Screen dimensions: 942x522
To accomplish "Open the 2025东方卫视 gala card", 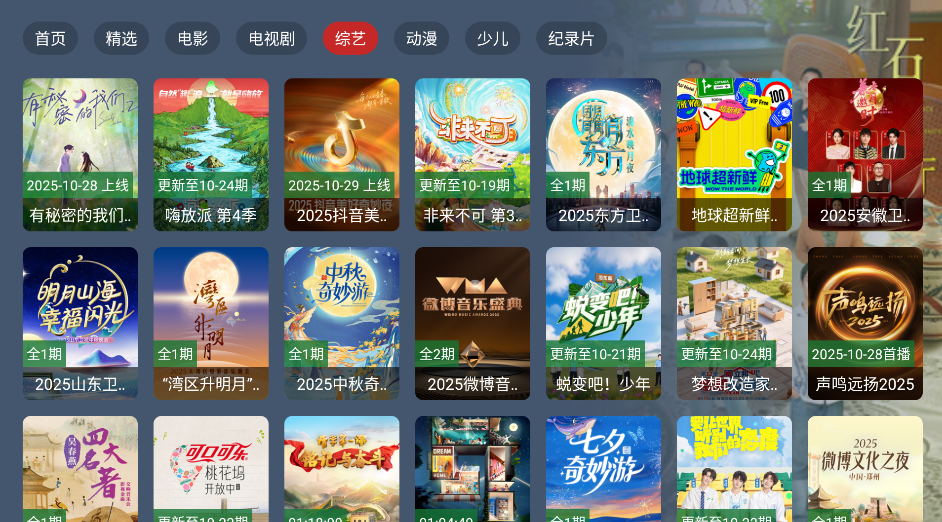I will tap(603, 154).
